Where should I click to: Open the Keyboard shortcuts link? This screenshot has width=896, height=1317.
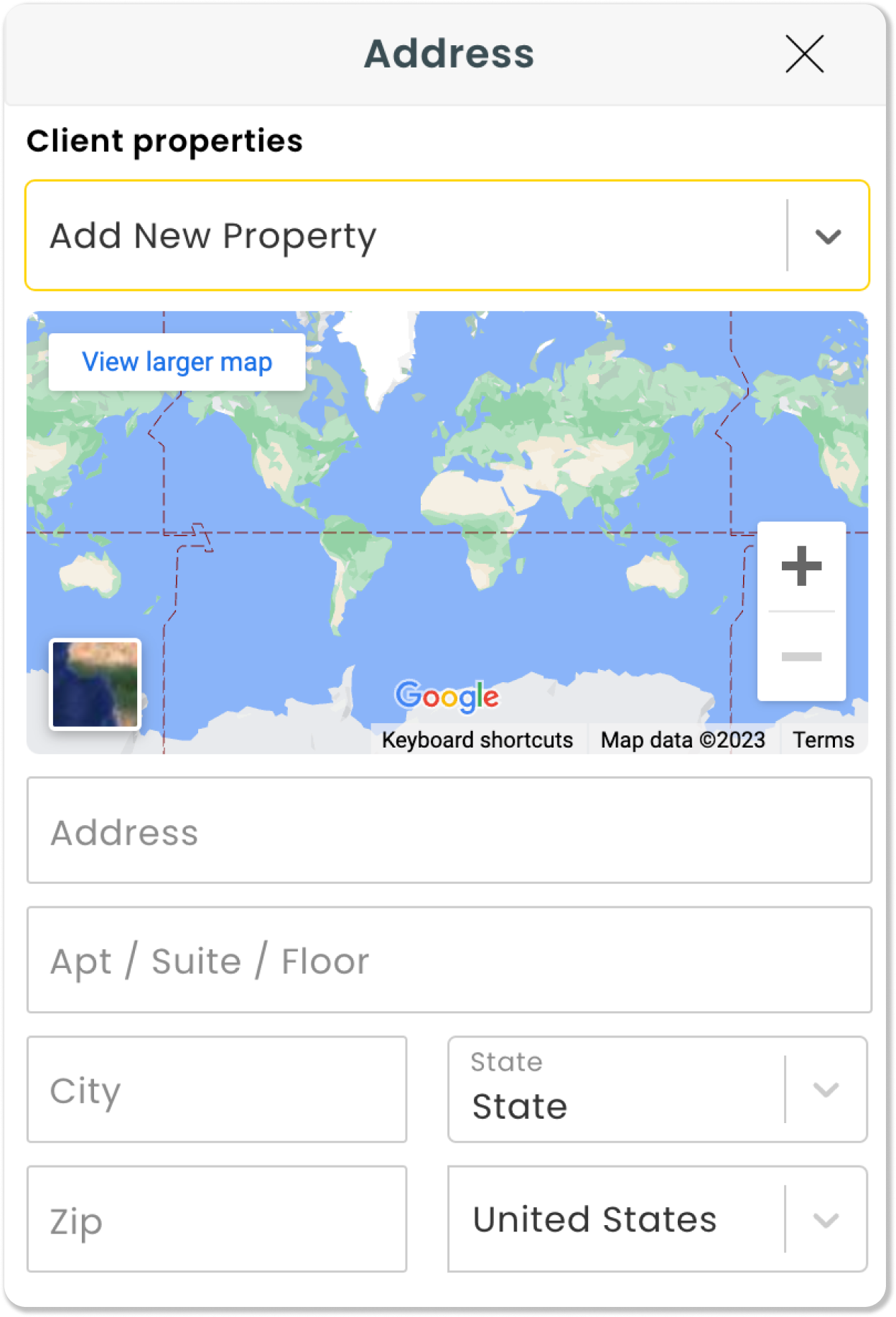tap(477, 739)
